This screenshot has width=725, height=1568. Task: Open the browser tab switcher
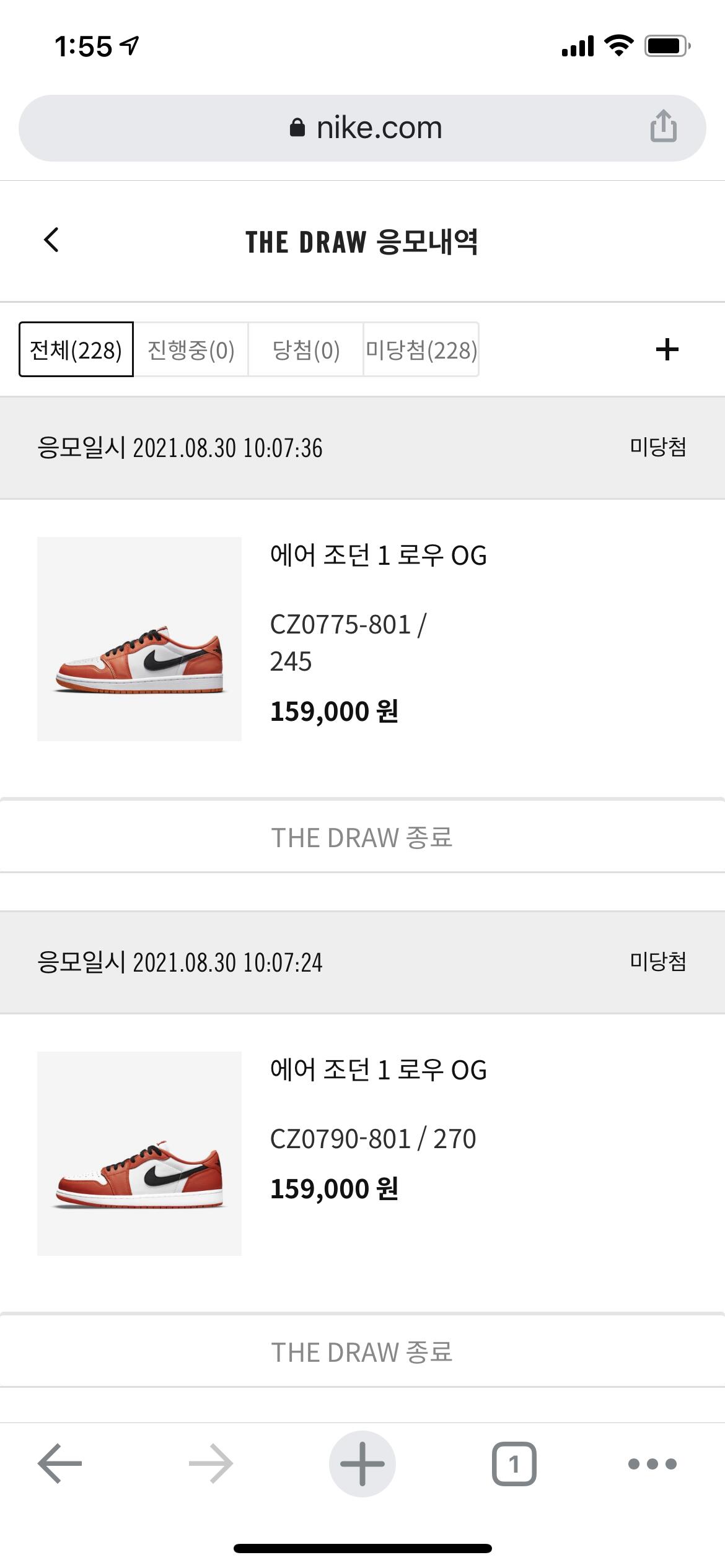(x=514, y=1463)
